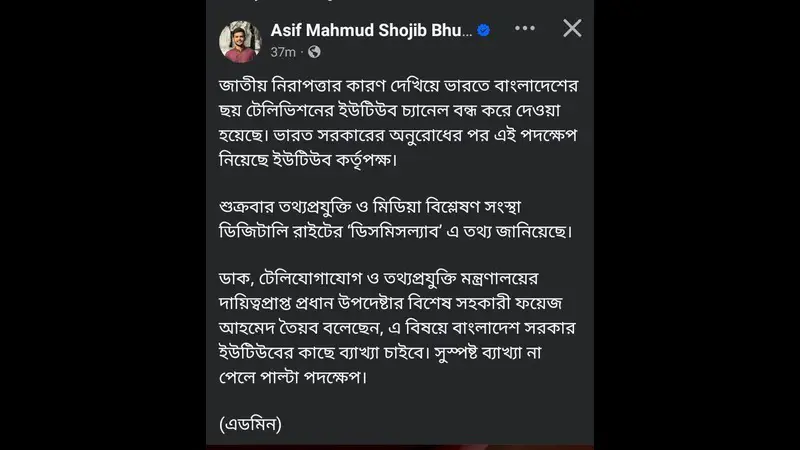Open the post's three-dot options menu
800x450 pixels.
pyautogui.click(x=525, y=29)
